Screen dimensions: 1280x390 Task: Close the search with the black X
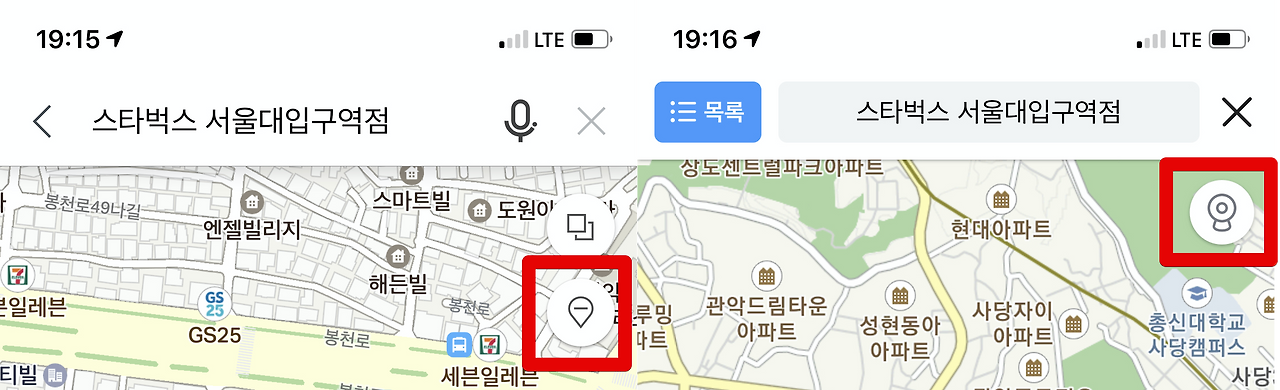pyautogui.click(x=1237, y=112)
